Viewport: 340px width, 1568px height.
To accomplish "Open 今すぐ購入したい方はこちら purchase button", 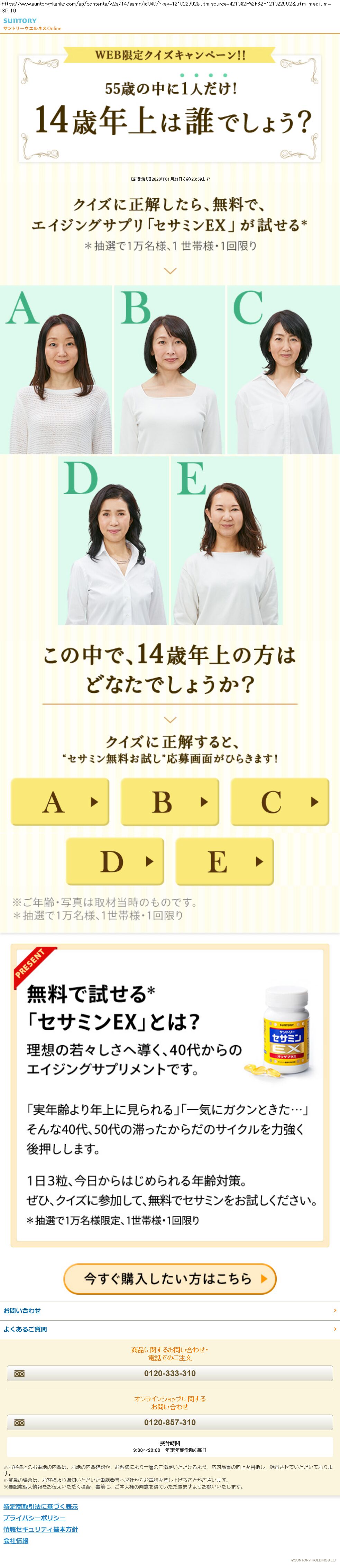I will (169, 1278).
